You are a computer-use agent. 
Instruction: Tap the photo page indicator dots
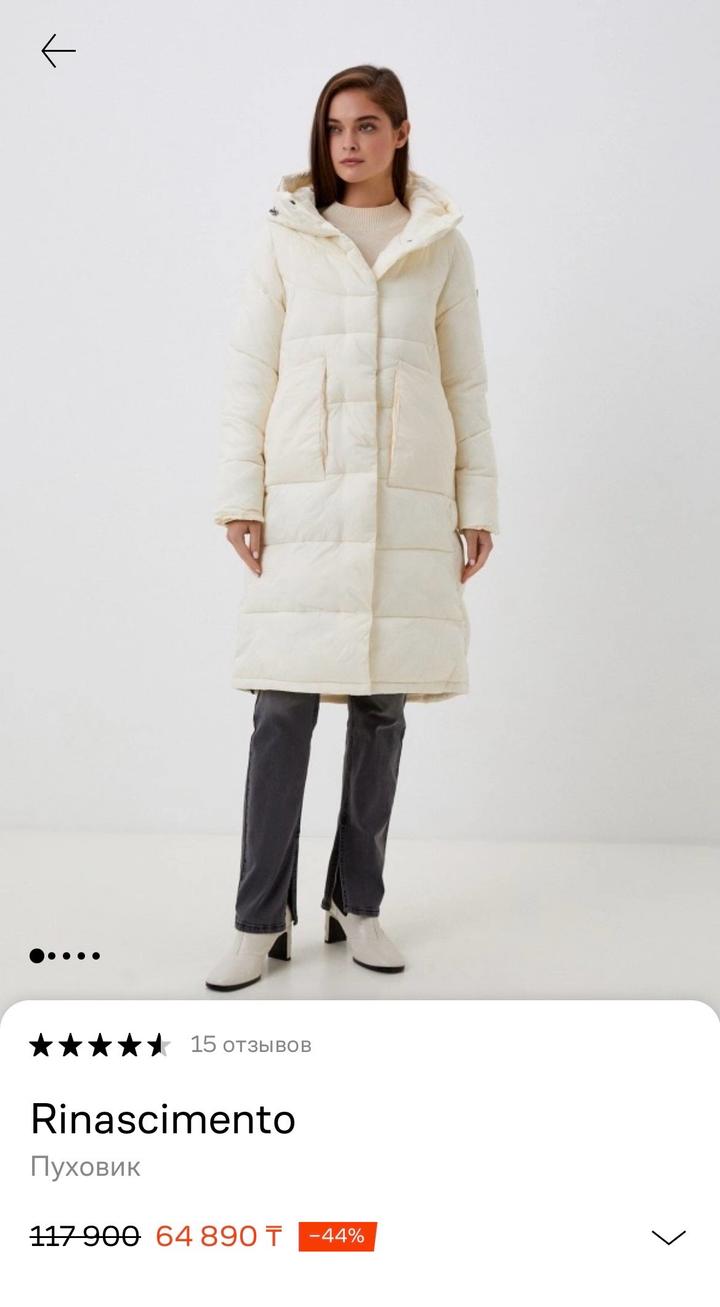(x=65, y=956)
